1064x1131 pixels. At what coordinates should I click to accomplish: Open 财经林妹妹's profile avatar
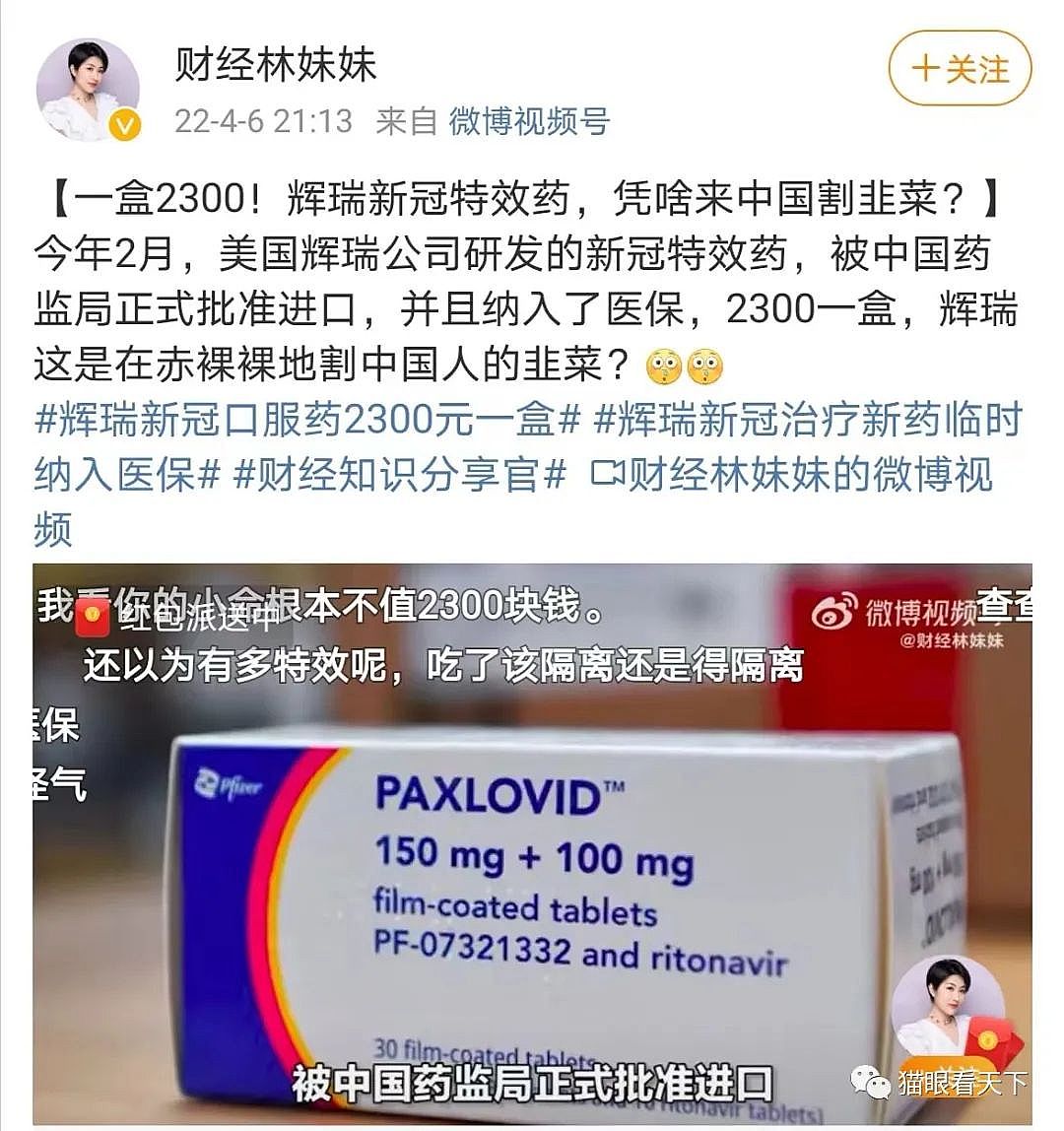(x=88, y=91)
